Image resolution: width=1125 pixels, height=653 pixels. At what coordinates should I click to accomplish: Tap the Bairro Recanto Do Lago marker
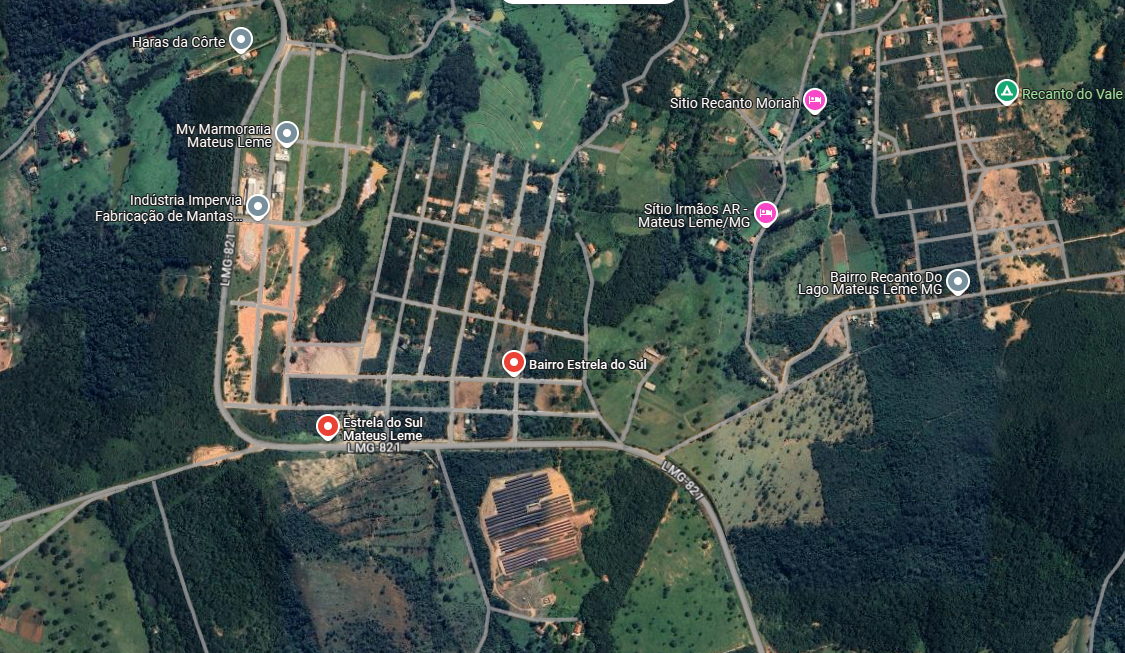958,281
